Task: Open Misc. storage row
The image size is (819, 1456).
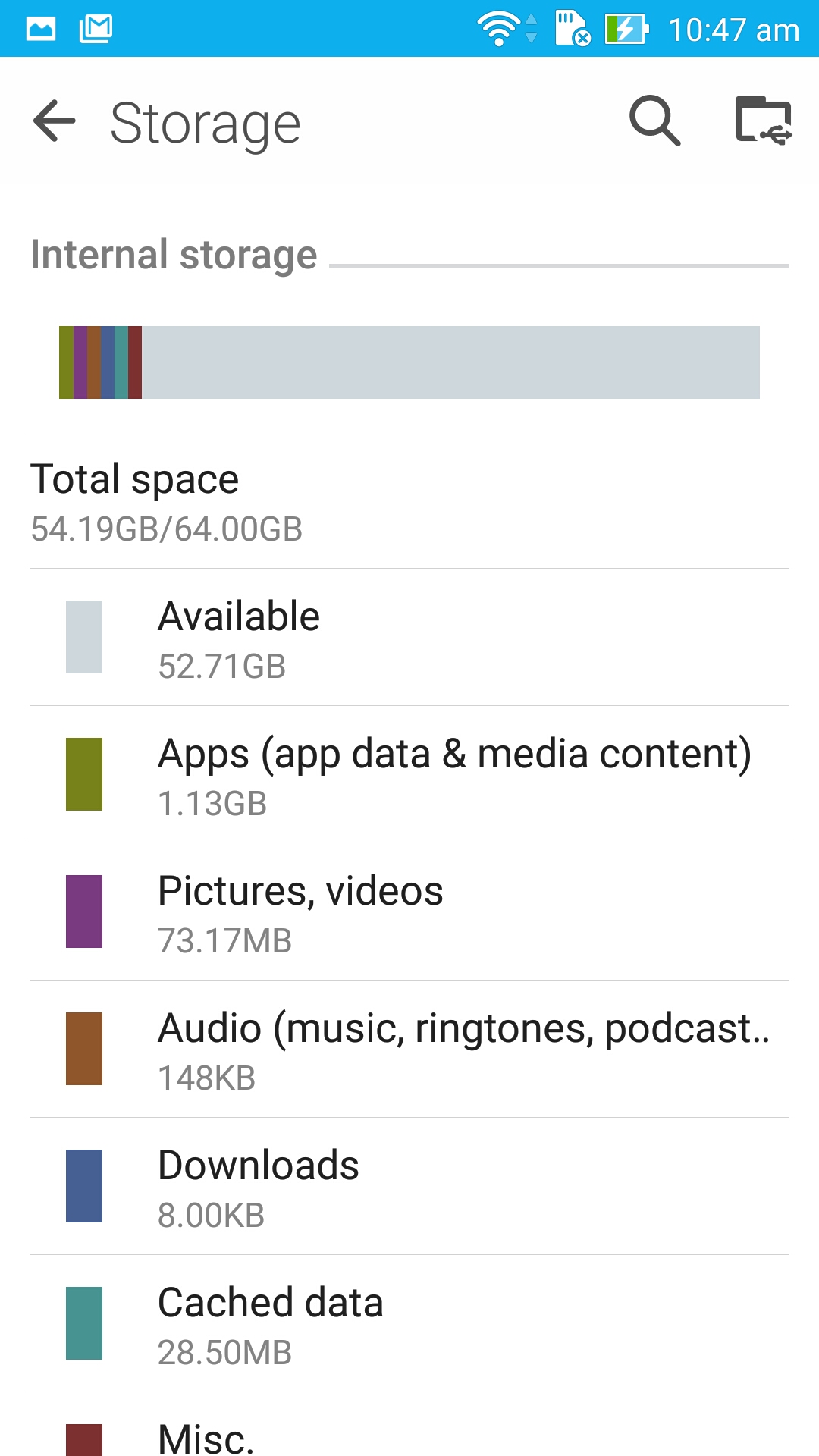Action: pyautogui.click(x=409, y=1425)
